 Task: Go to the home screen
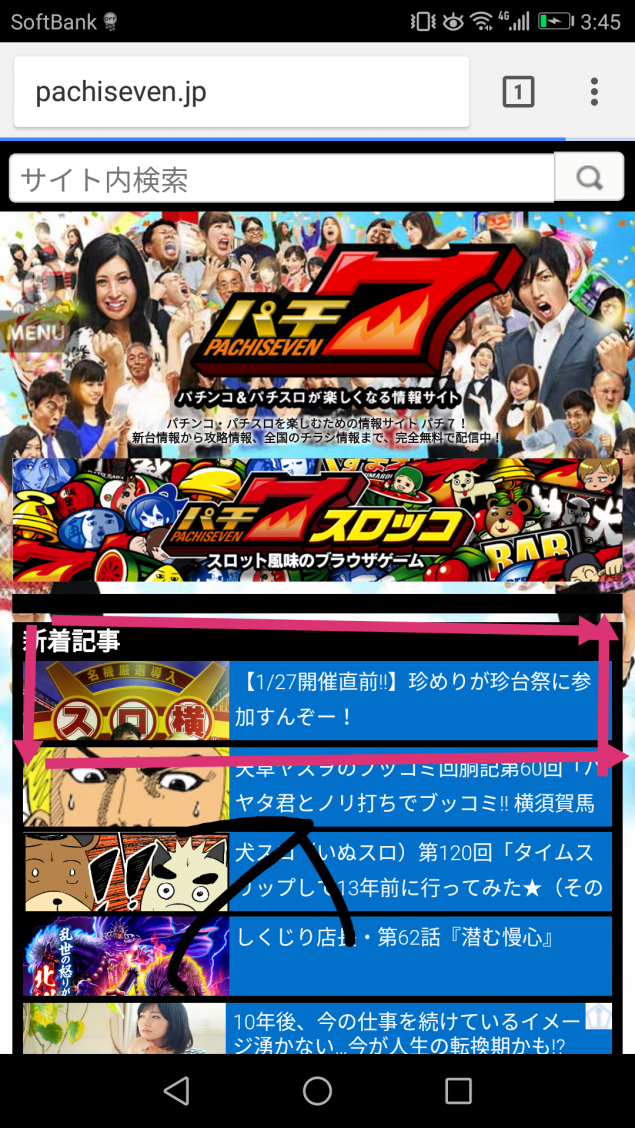[317, 1091]
